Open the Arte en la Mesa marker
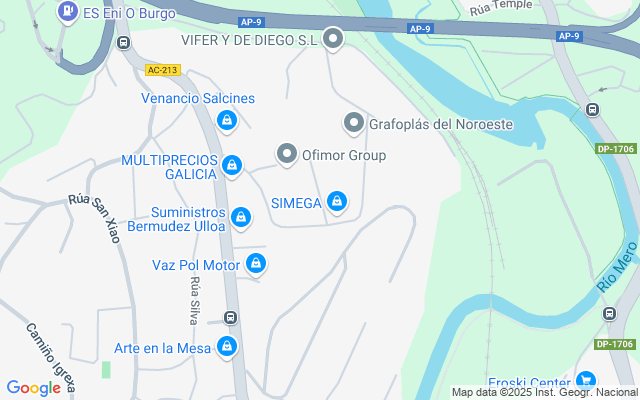This screenshot has height=400, width=640. 227,347
